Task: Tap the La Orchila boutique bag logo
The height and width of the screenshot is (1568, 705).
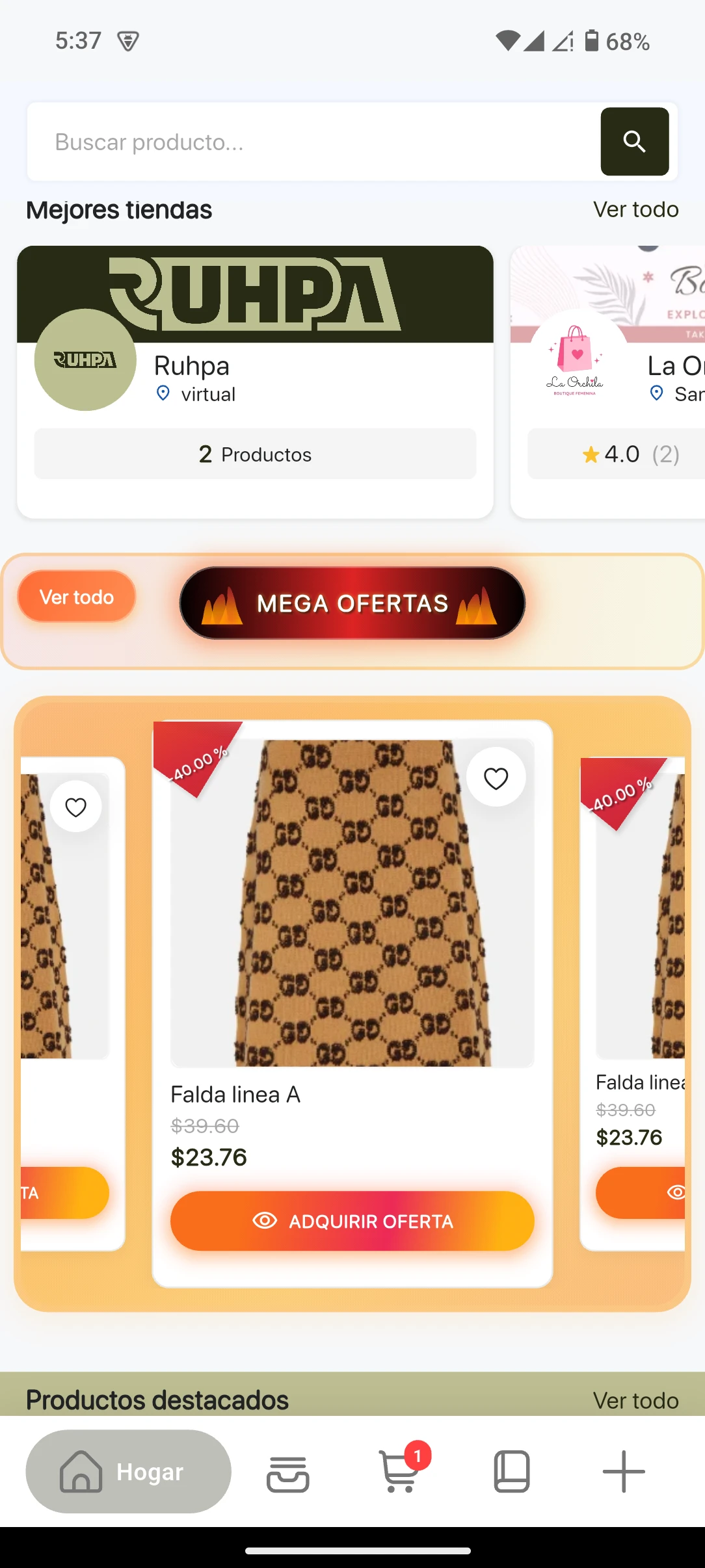Action: coord(575,359)
